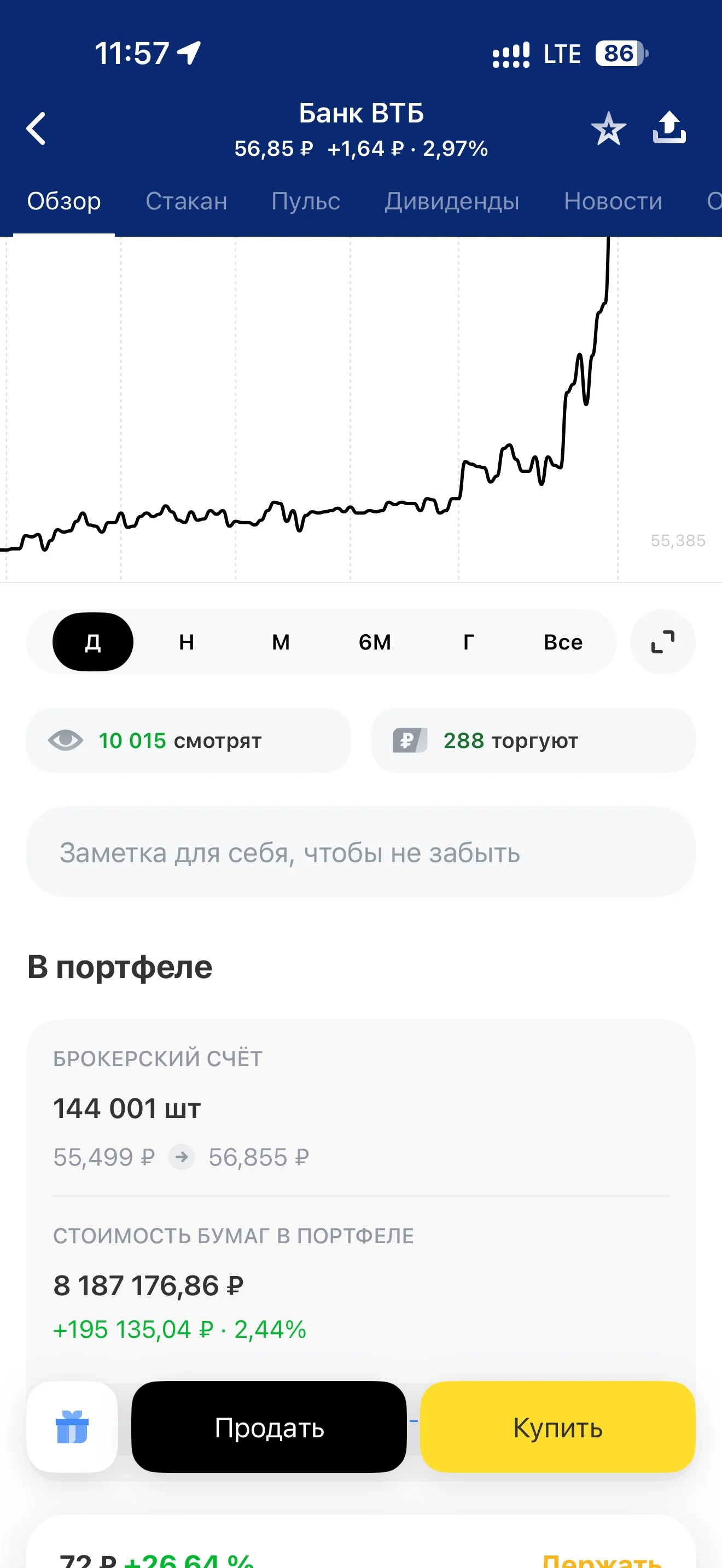Go back using the back arrow
The width and height of the screenshot is (722, 1568).
click(36, 128)
